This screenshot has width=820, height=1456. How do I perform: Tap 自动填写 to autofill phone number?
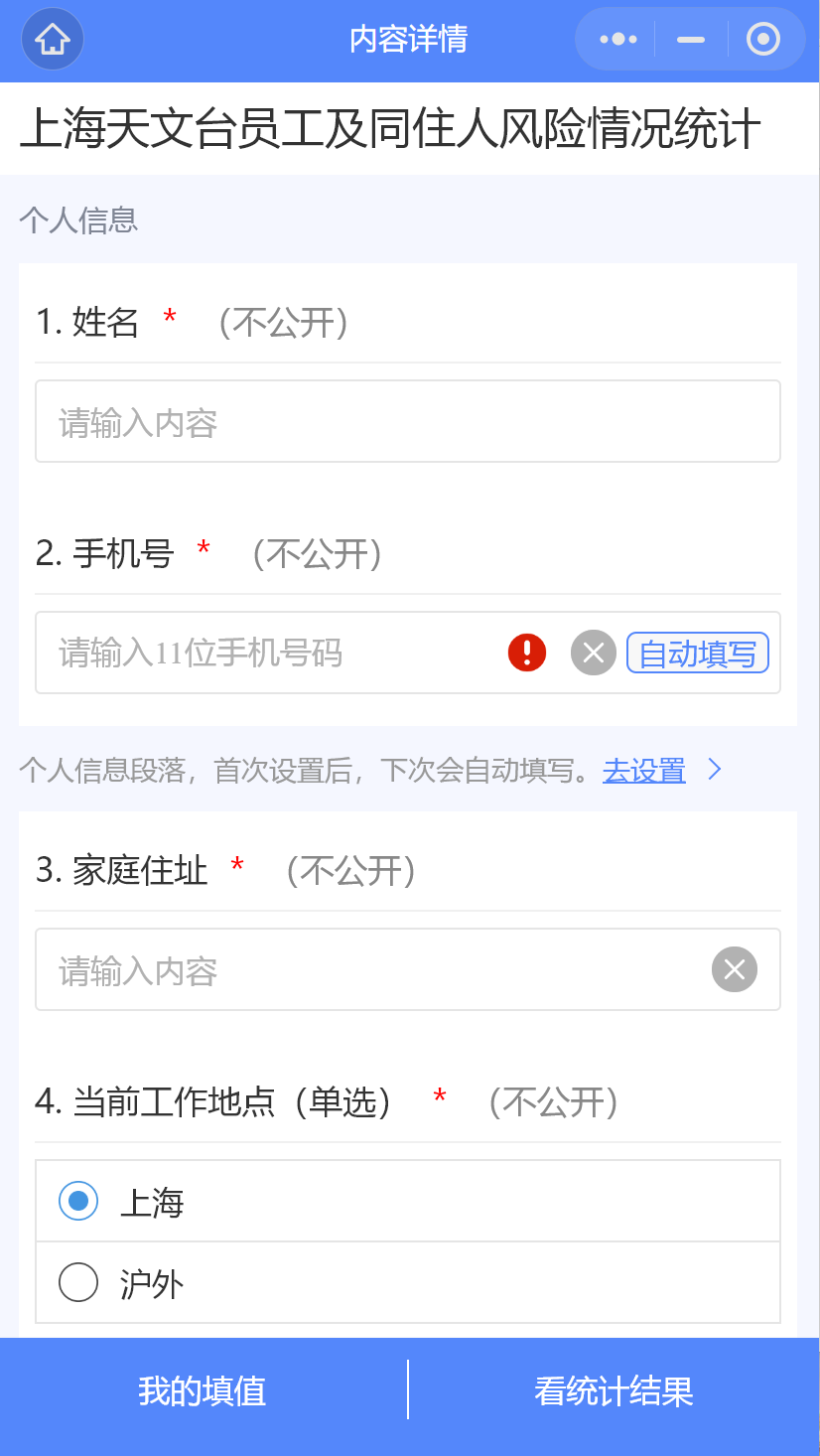[698, 653]
